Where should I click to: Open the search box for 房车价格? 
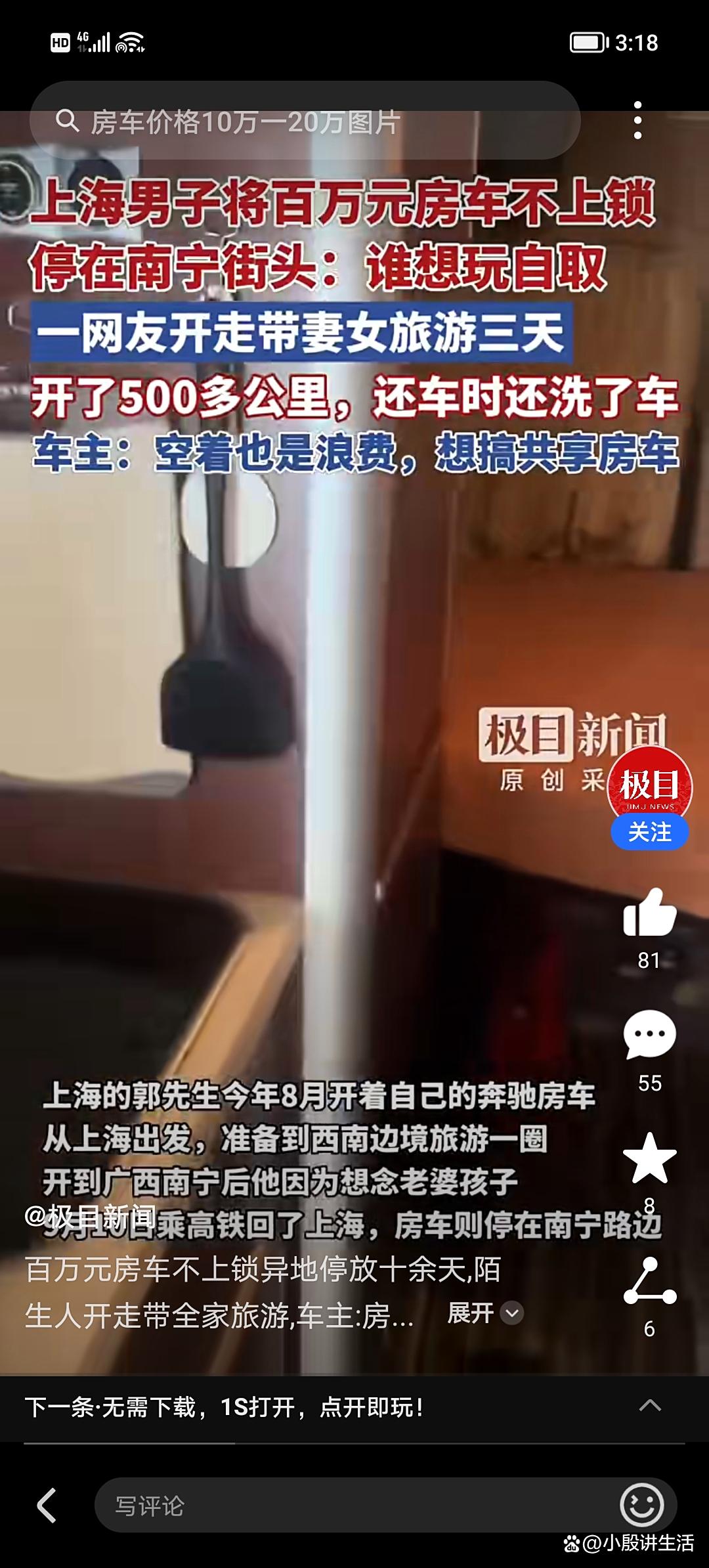[x=305, y=121]
